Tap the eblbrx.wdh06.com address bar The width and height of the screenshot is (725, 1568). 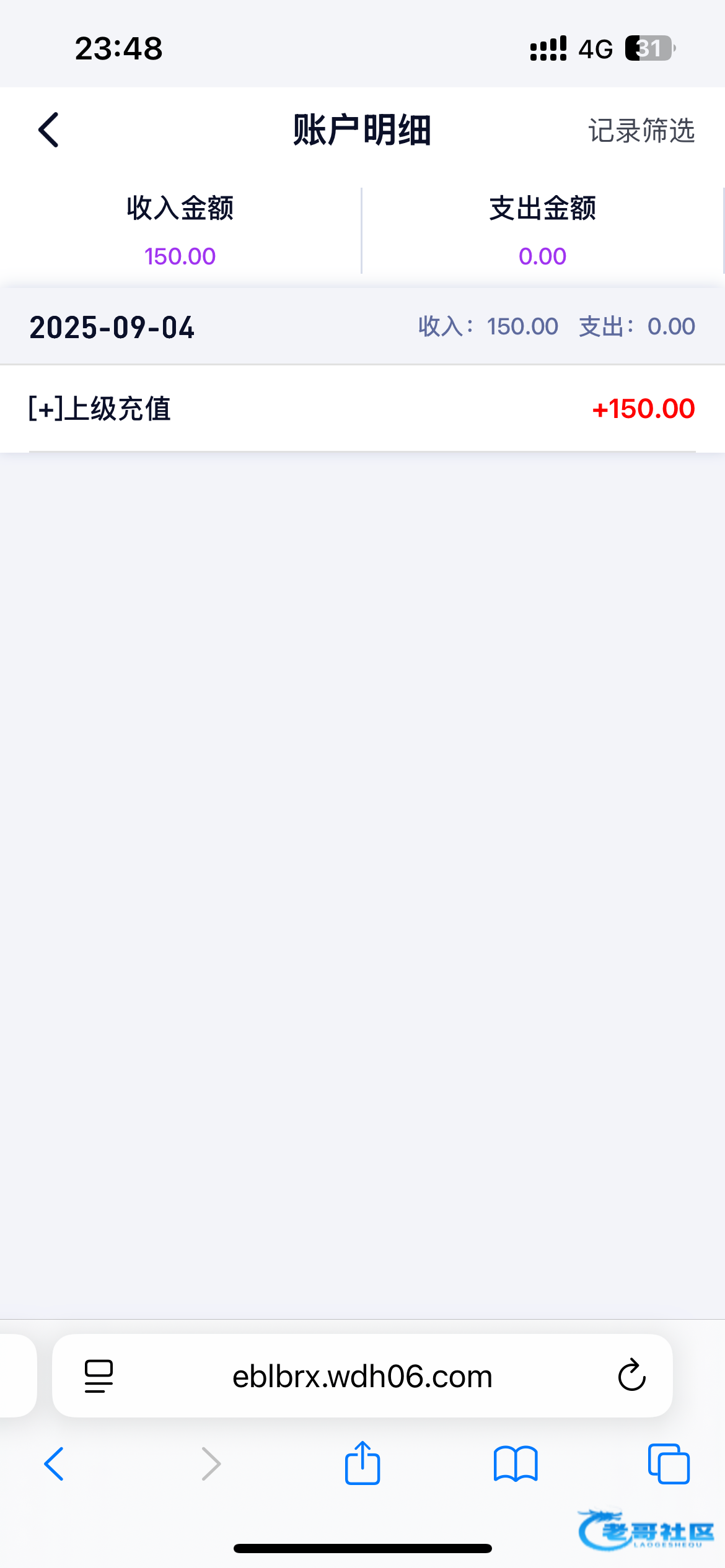point(362,1376)
